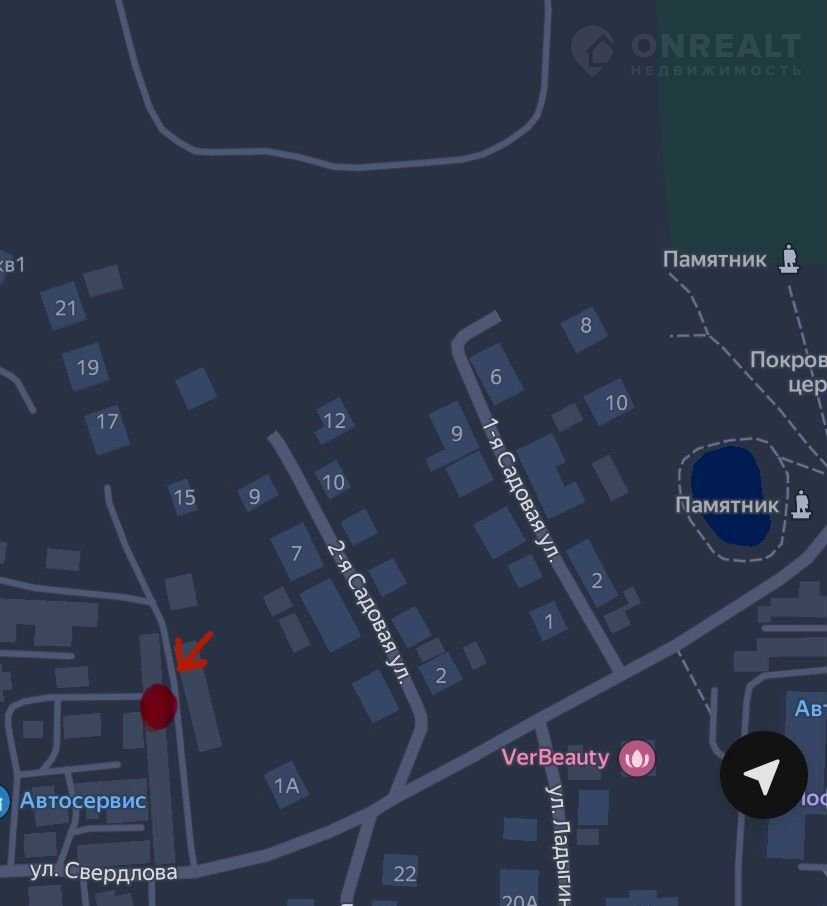Viewport: 827px width, 906px height.
Task: Open the Автосервис place marker
Action: (4, 801)
